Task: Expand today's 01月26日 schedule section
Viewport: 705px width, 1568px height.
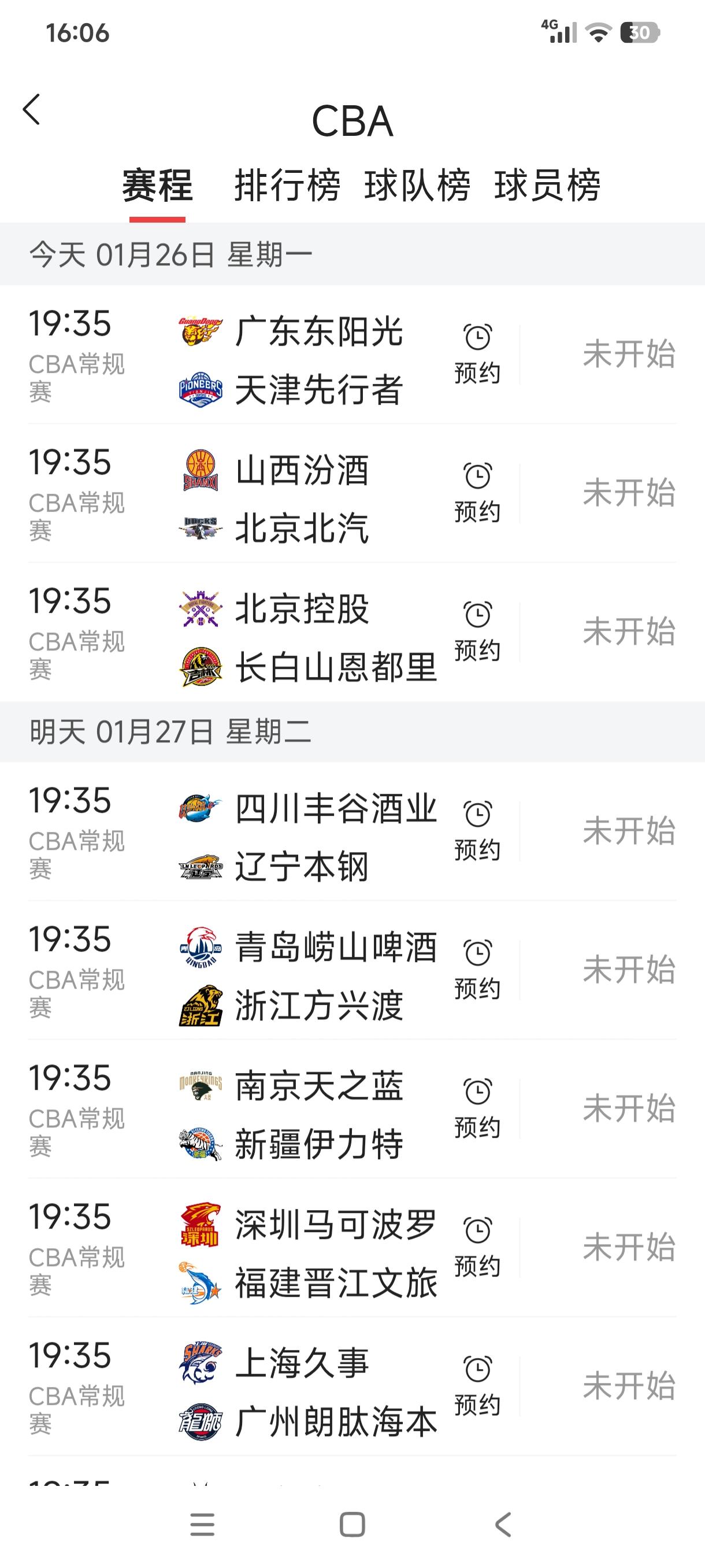Action: pyautogui.click(x=170, y=256)
